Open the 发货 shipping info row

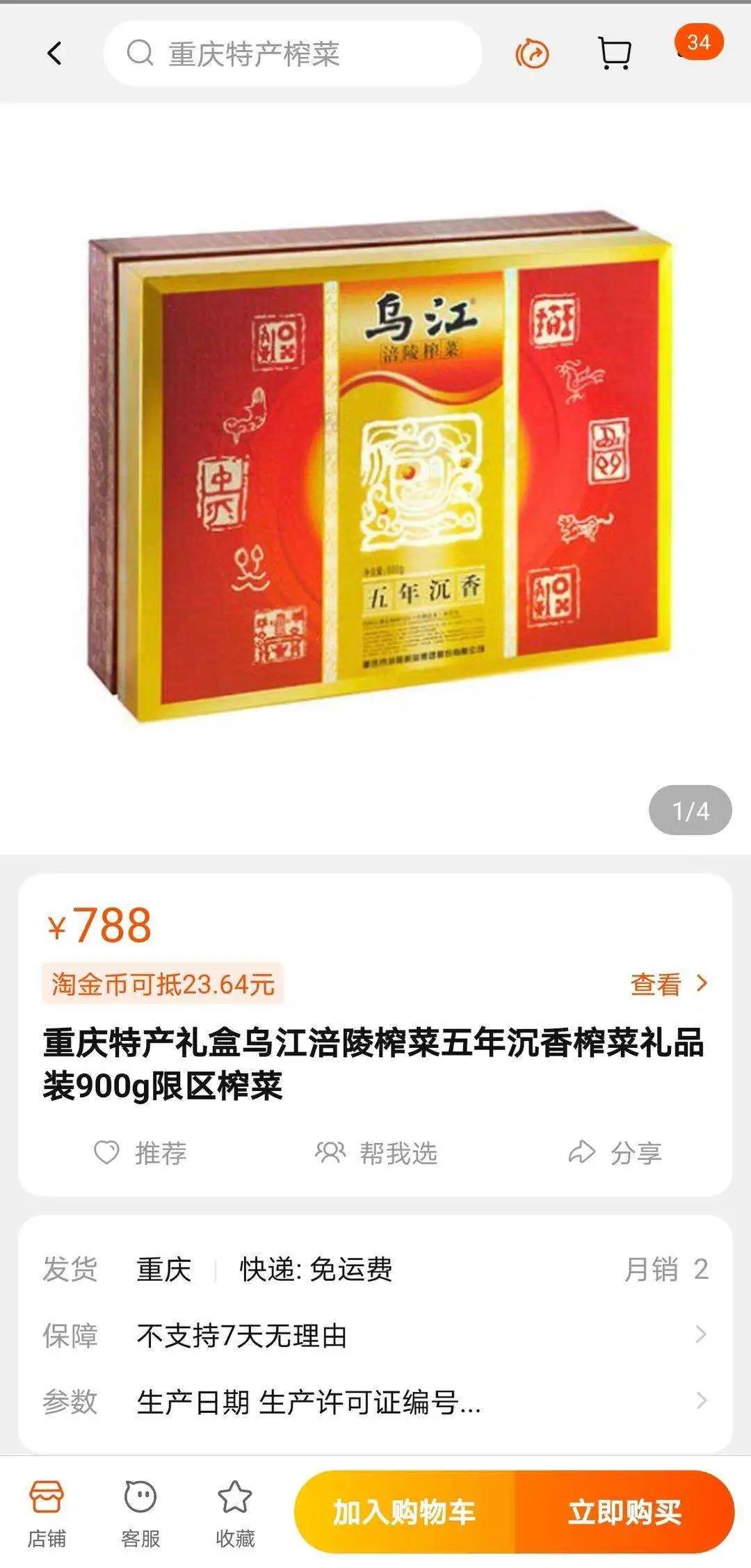375,1269
